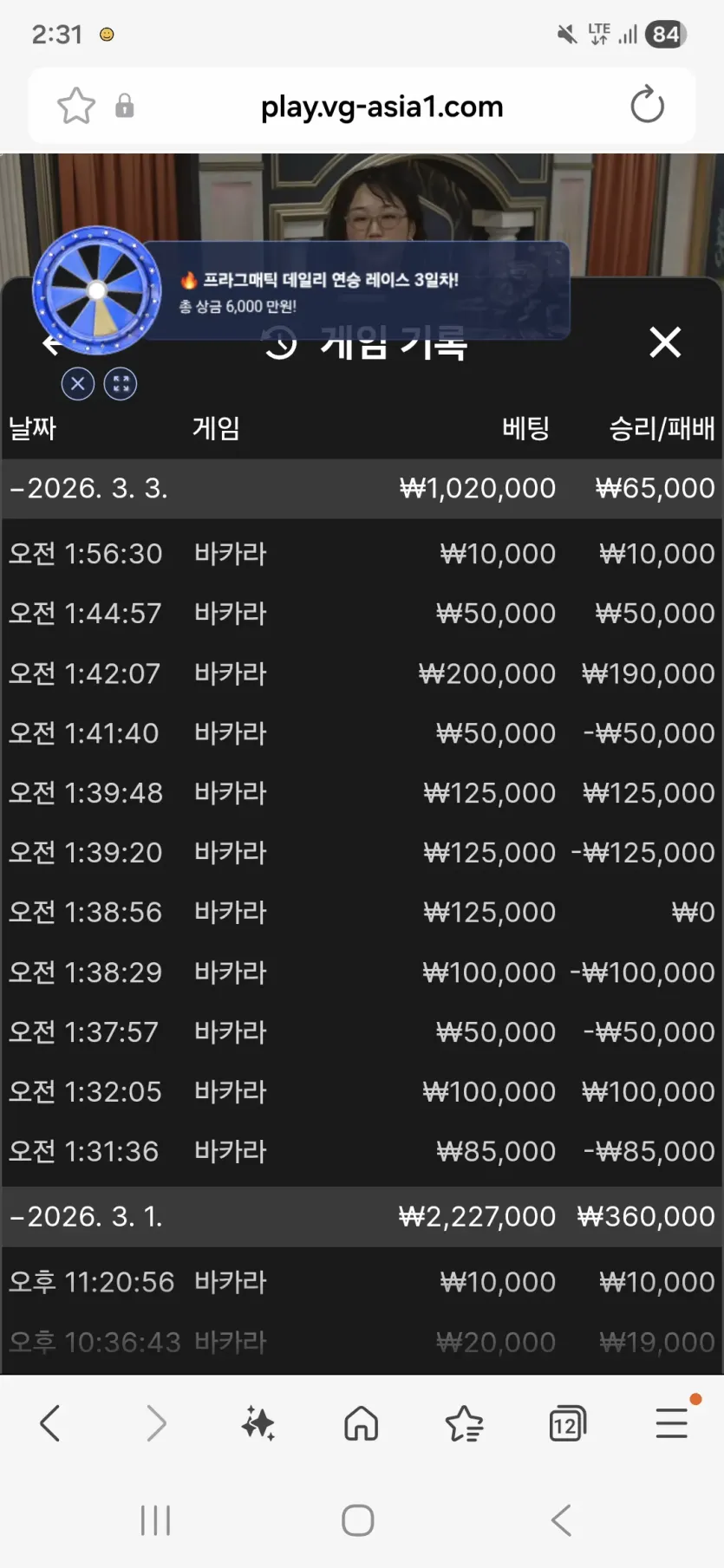Open the baccarat record at 오전 1:56:30
The image size is (724, 1568).
(x=362, y=554)
